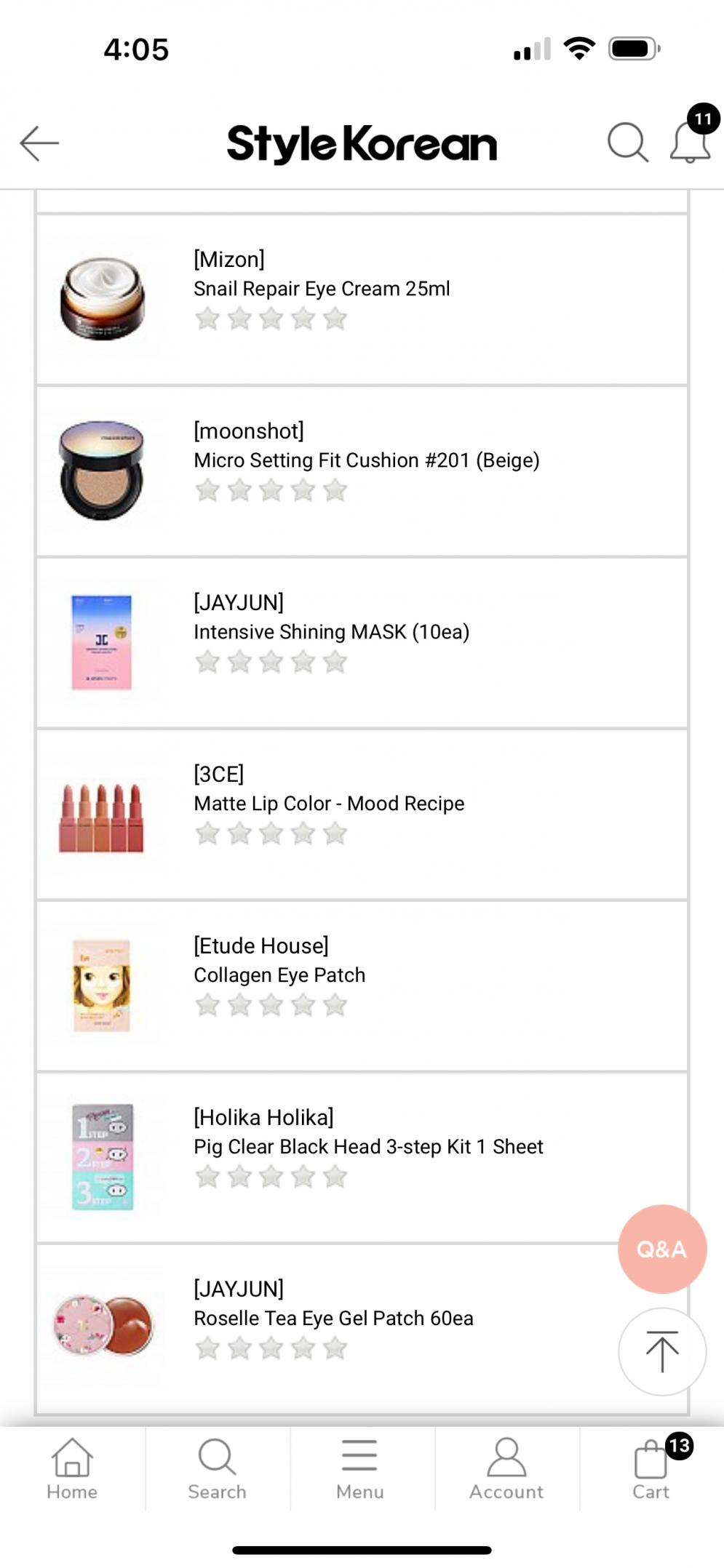This screenshot has height=1568, width=724.
Task: Switch to the Home tab
Action: pos(72,1469)
